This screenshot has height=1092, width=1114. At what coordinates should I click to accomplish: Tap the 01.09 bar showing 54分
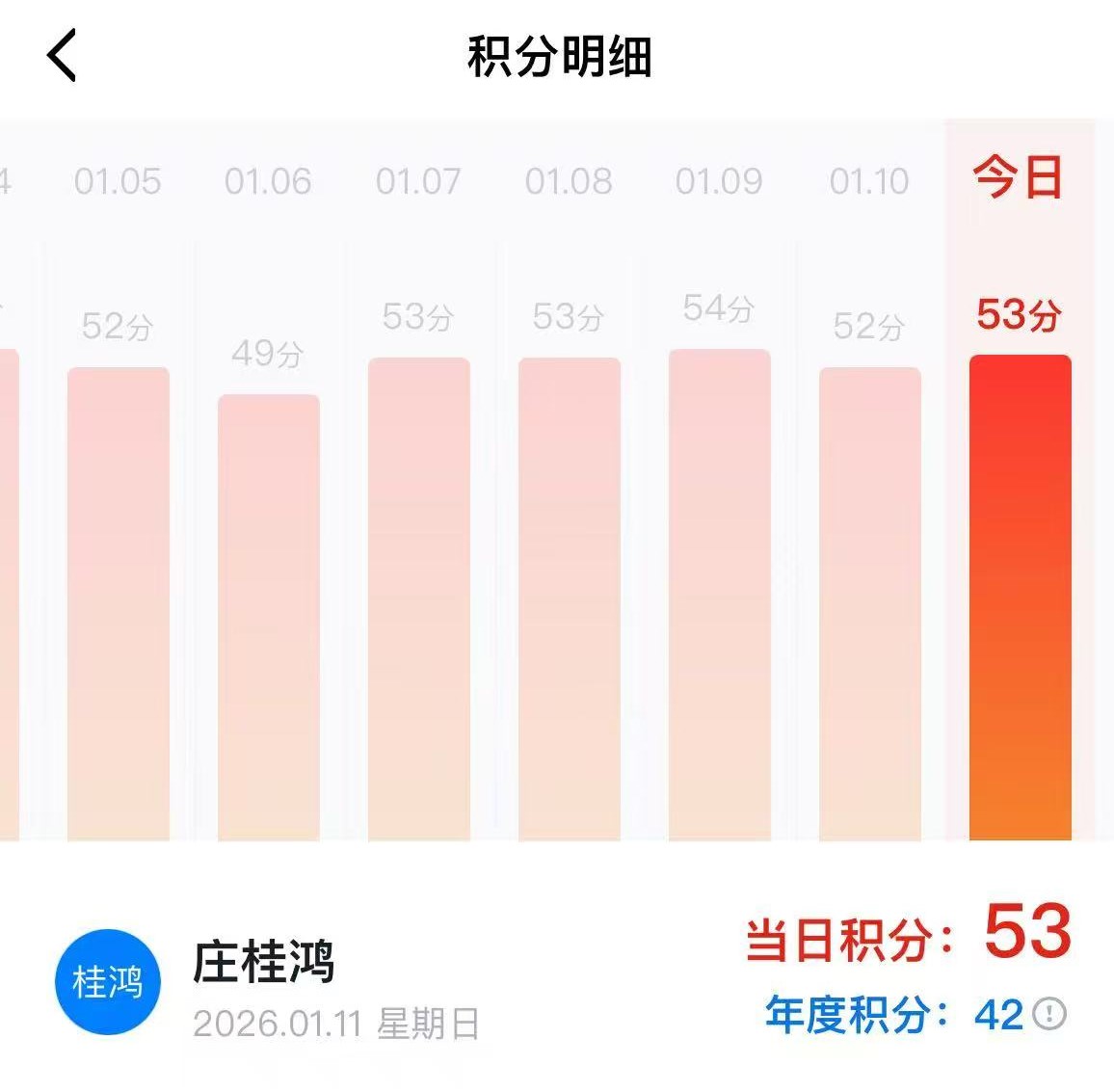720,594
